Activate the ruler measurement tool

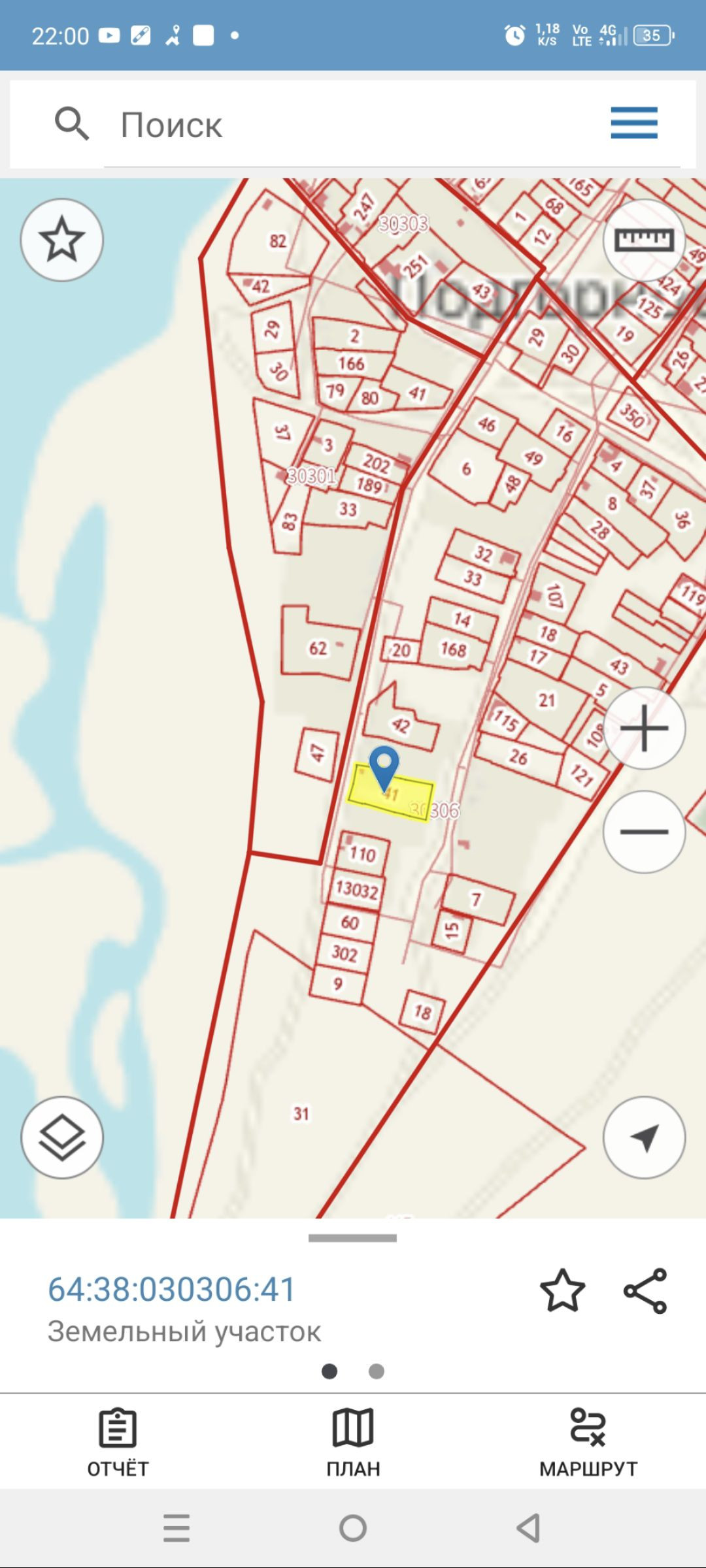(644, 240)
